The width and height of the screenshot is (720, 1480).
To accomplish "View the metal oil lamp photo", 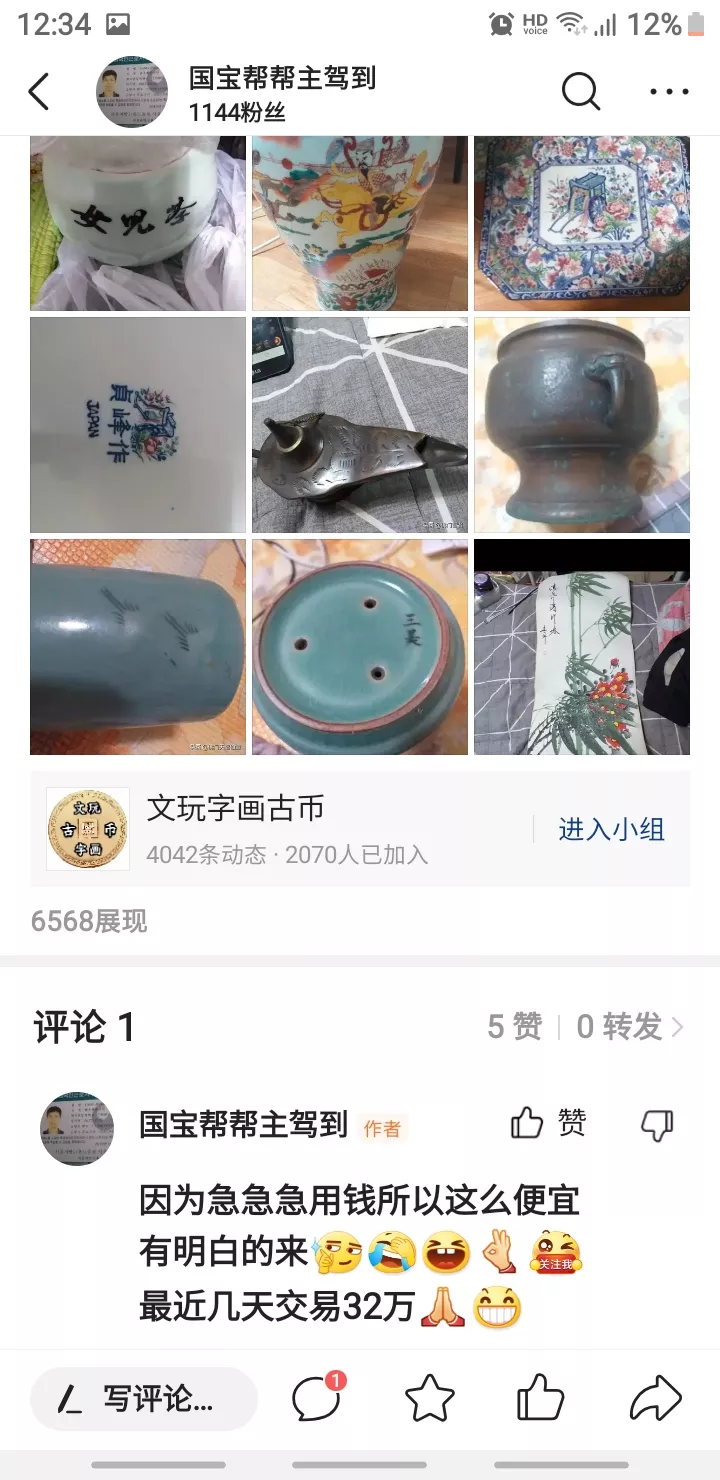I will (x=360, y=425).
